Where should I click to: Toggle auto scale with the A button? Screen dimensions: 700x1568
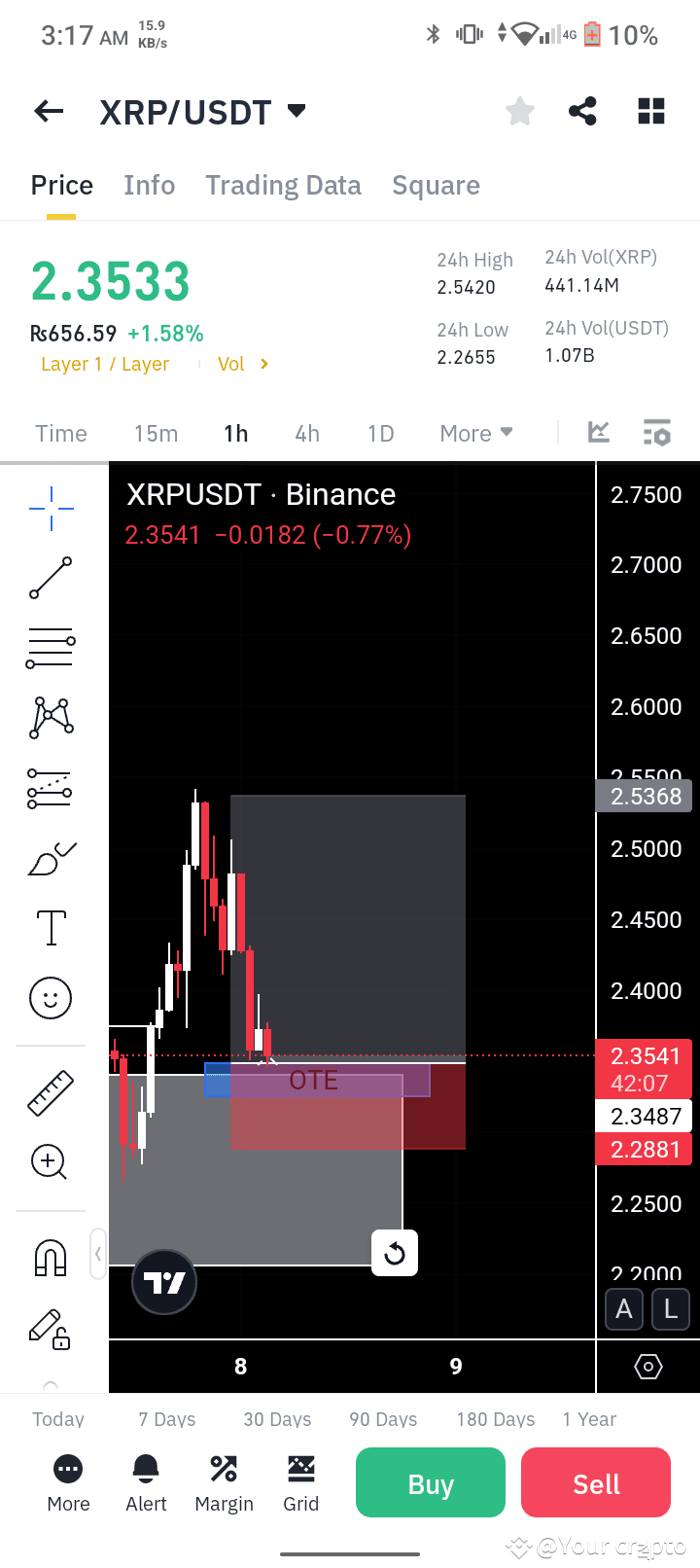coord(624,1309)
